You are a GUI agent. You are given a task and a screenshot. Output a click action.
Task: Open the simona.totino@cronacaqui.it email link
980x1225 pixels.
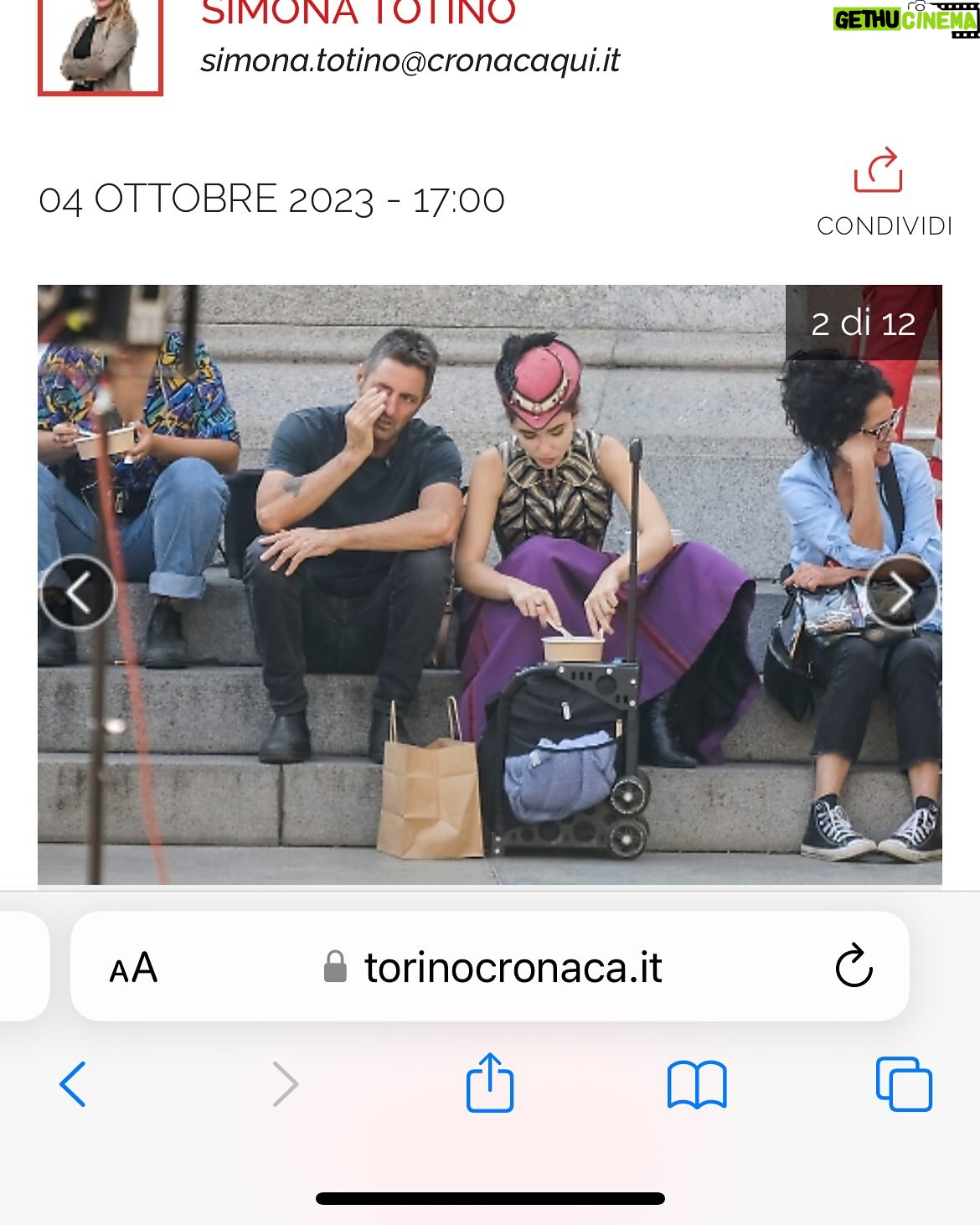coord(410,60)
